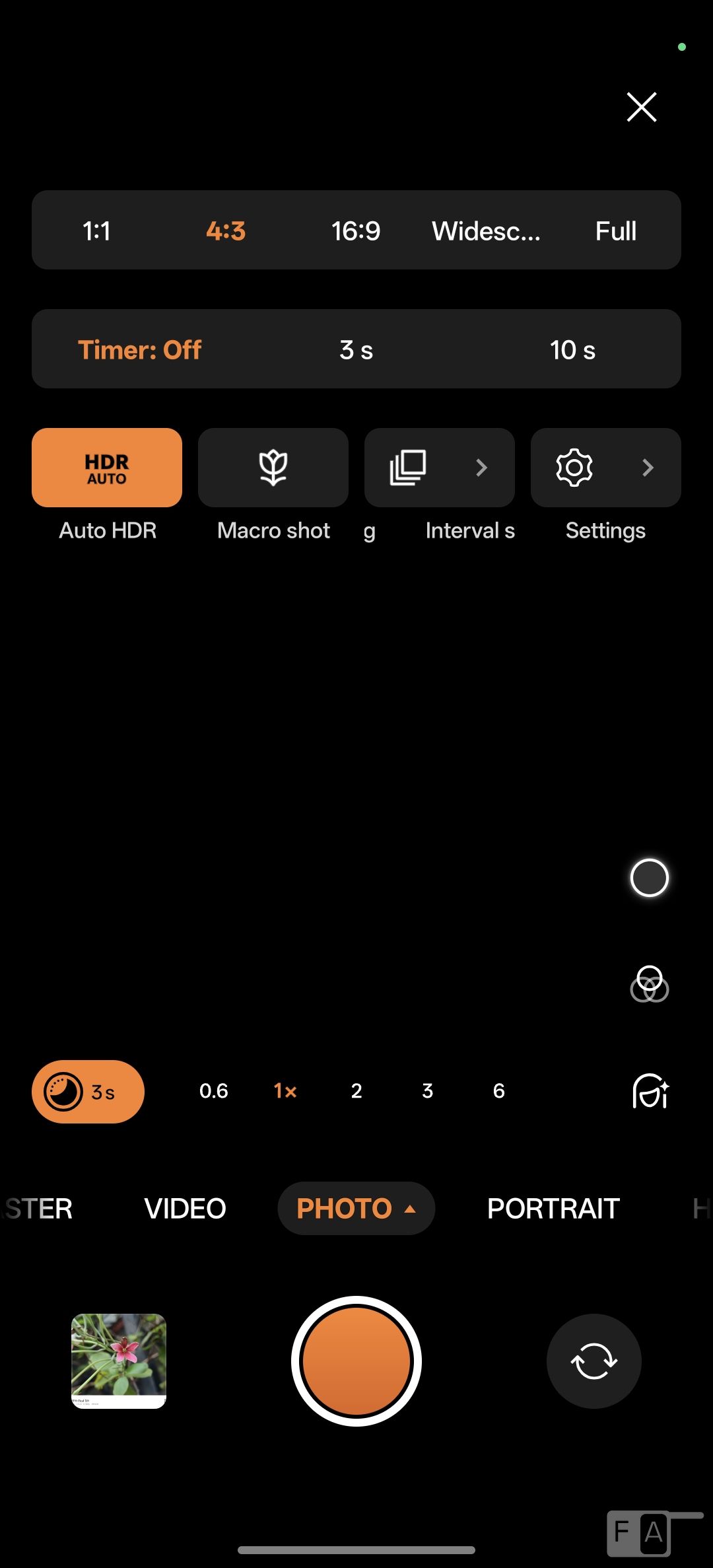Viewport: 713px width, 1568px height.
Task: Select 2x zoom level
Action: pyautogui.click(x=356, y=1091)
